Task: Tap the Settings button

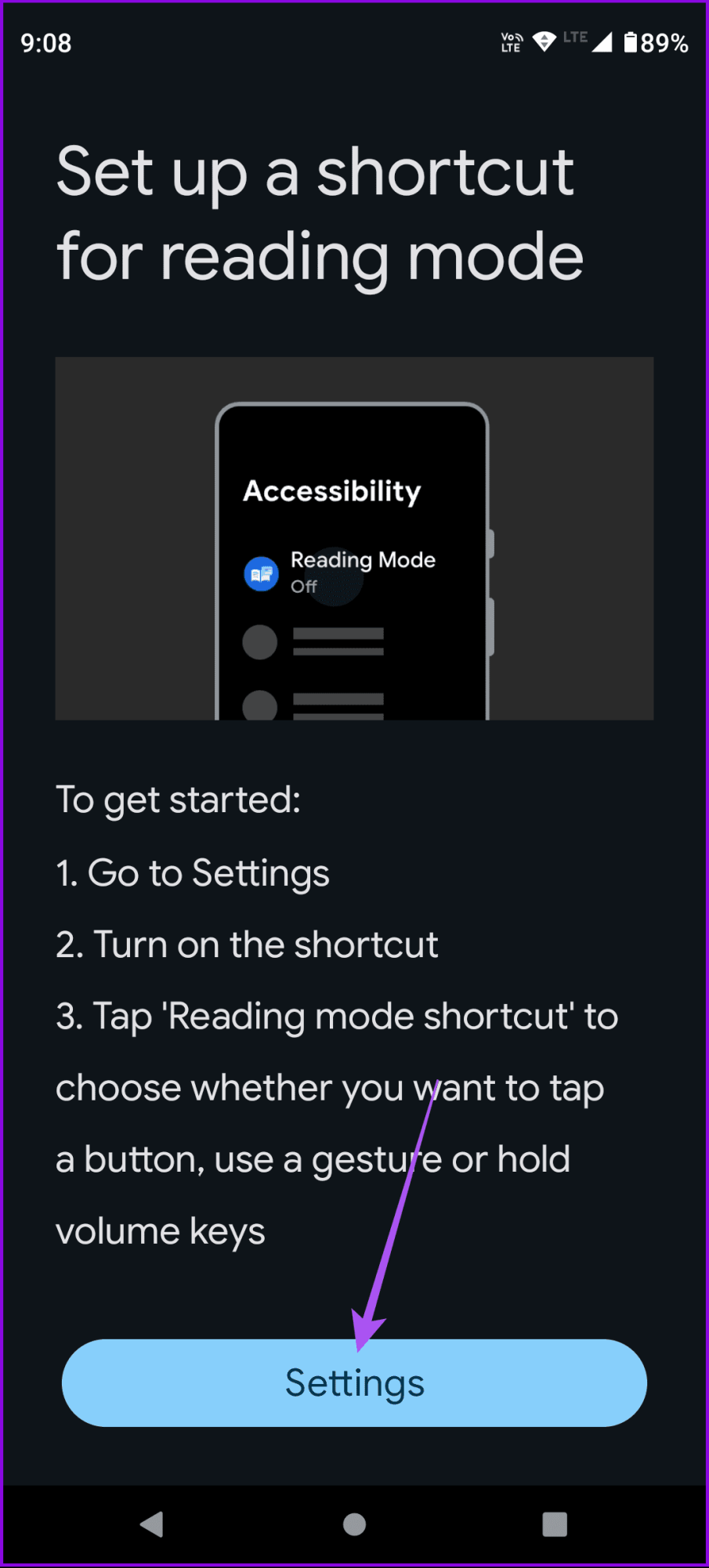Action: 354,1383
